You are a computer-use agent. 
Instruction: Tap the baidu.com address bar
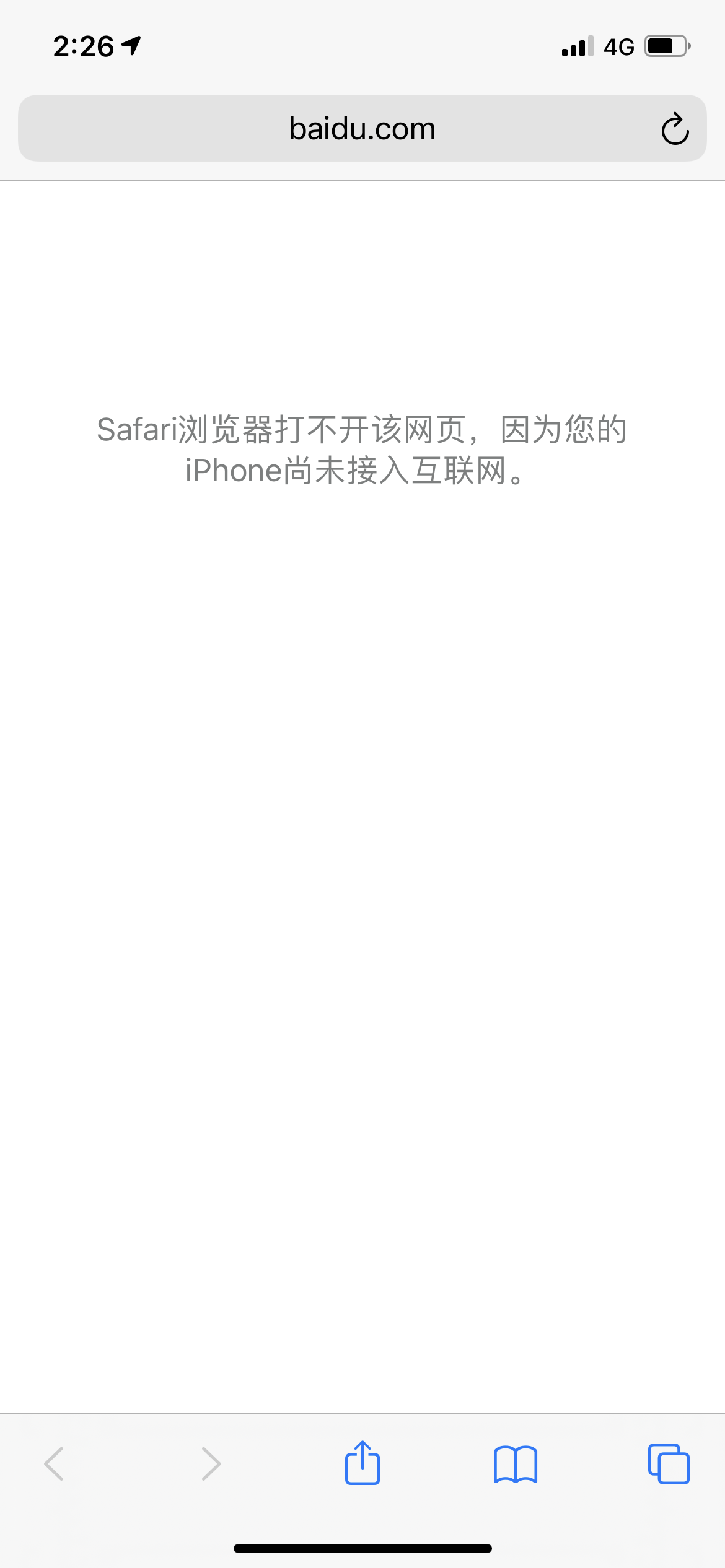[x=362, y=129]
